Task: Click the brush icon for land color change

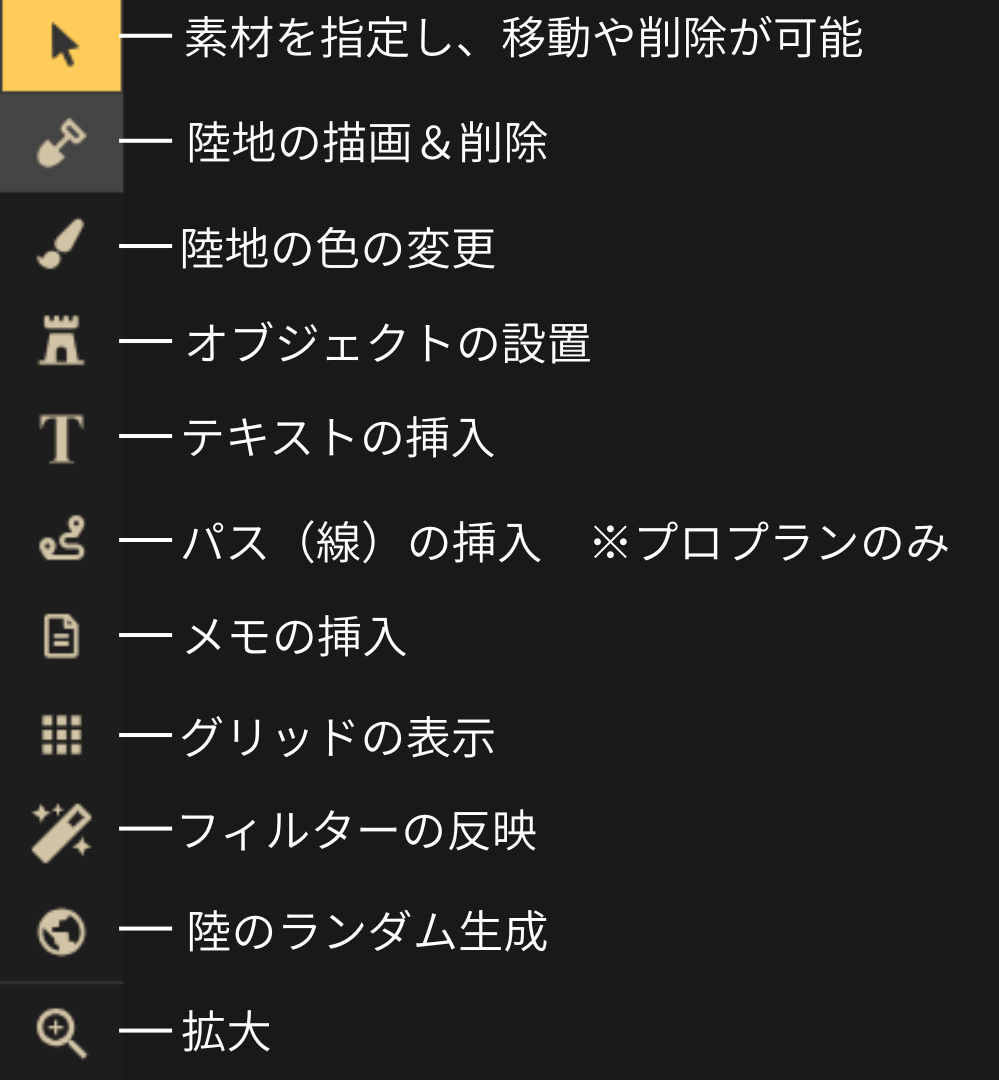Action: click(62, 247)
